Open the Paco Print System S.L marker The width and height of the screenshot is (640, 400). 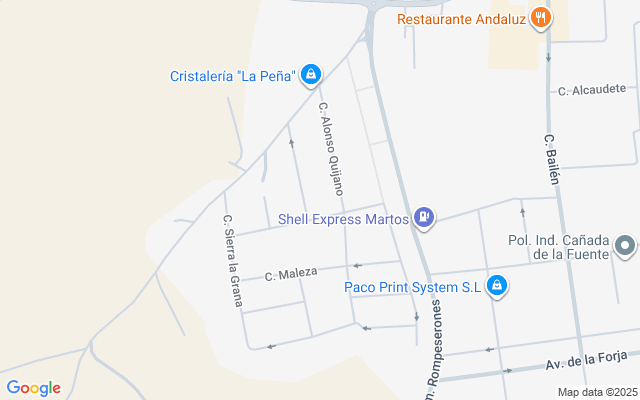click(x=497, y=287)
